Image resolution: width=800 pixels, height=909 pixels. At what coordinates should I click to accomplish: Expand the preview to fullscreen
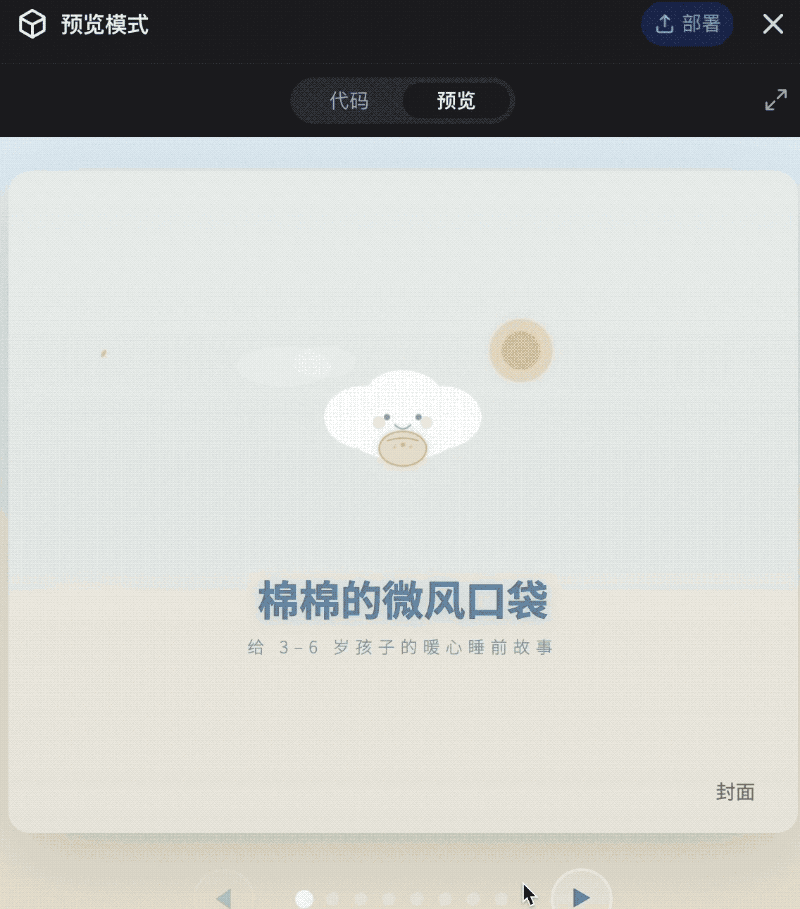(x=776, y=100)
